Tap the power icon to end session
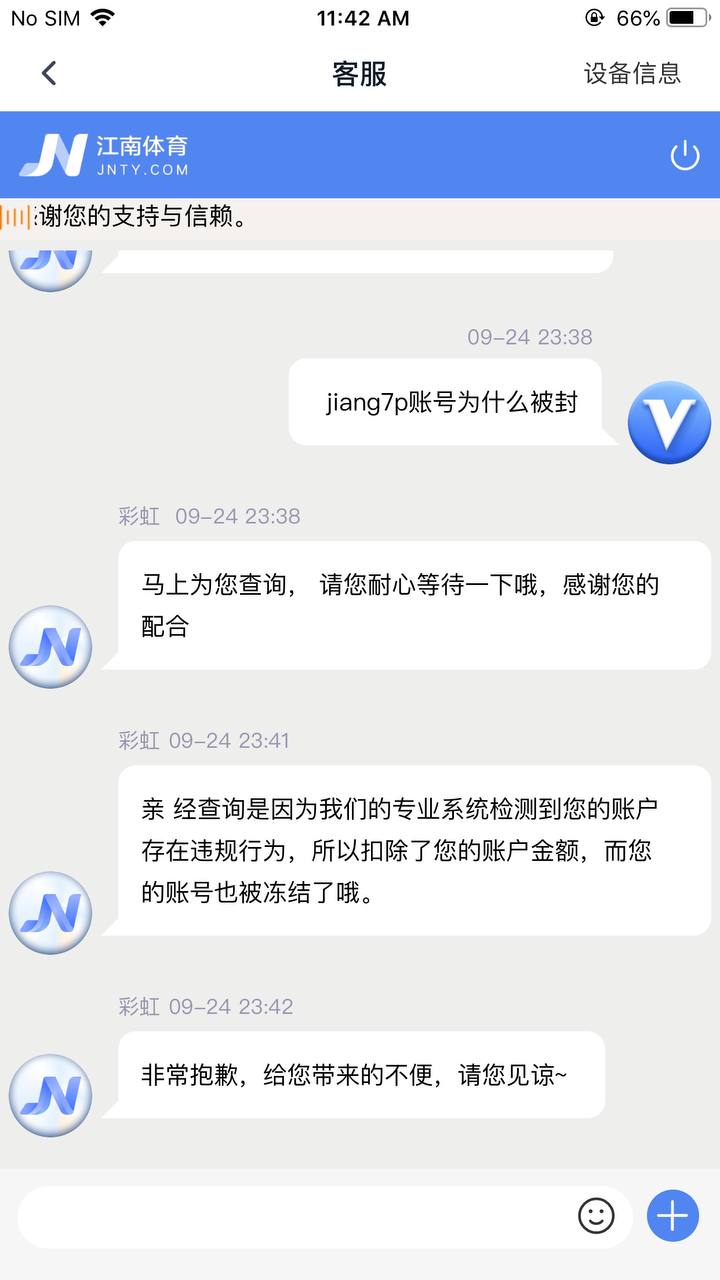 tap(685, 155)
